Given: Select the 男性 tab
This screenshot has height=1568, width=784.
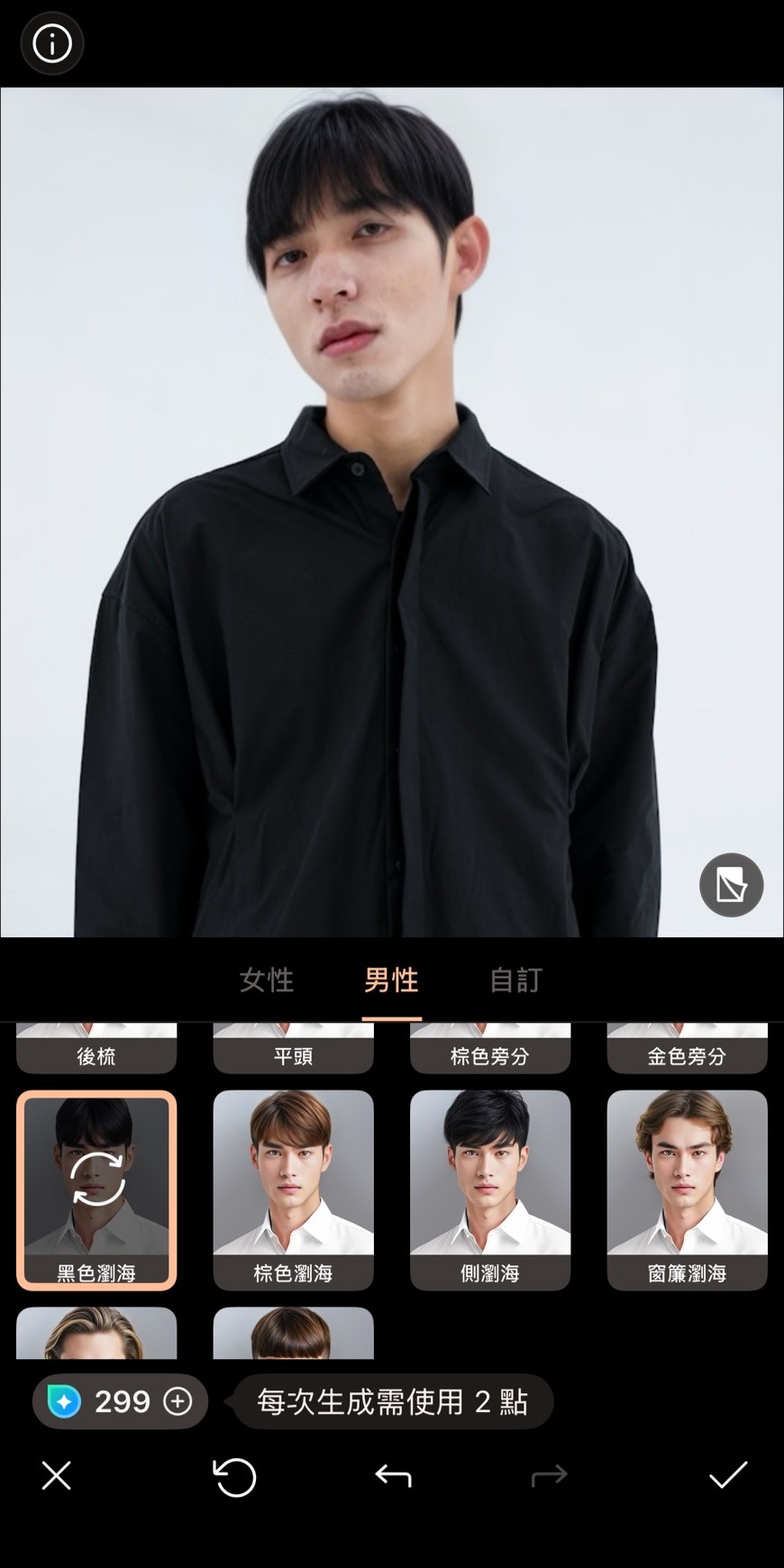Looking at the screenshot, I should click(391, 980).
